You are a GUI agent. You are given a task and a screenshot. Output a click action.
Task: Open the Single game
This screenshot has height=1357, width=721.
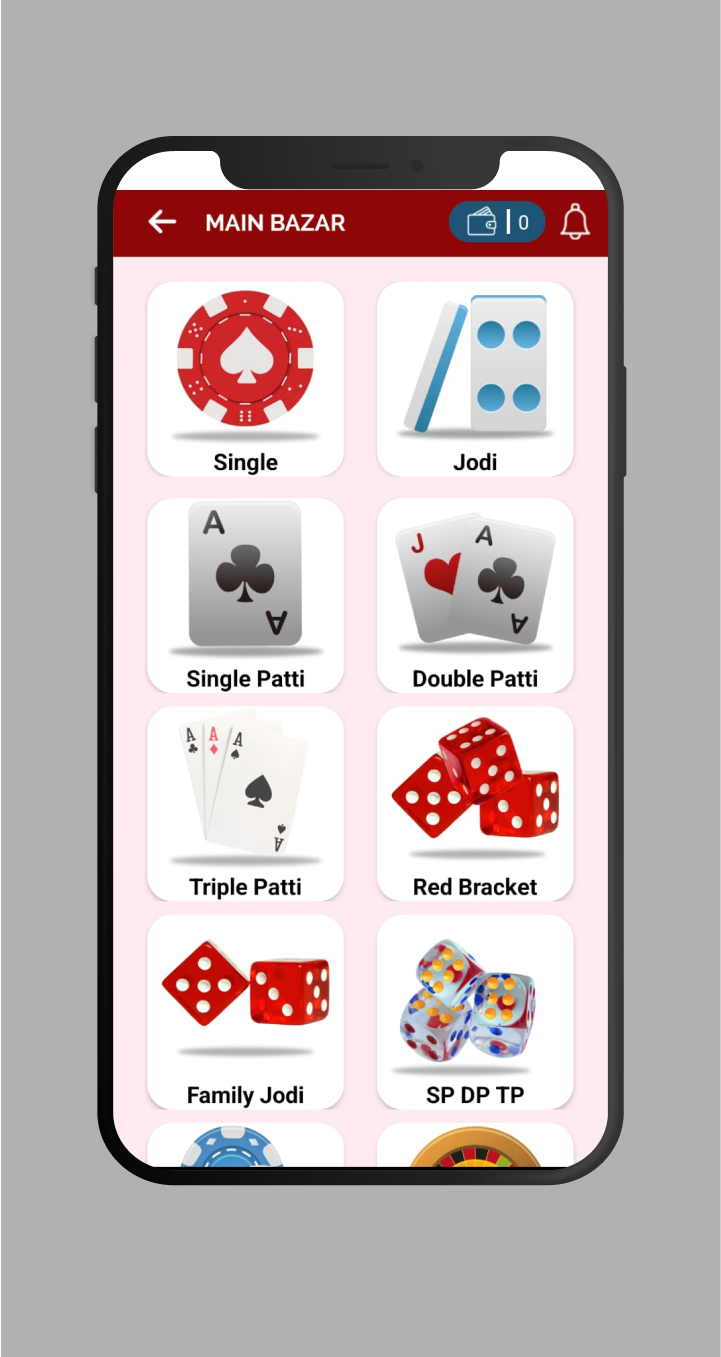[x=245, y=379]
